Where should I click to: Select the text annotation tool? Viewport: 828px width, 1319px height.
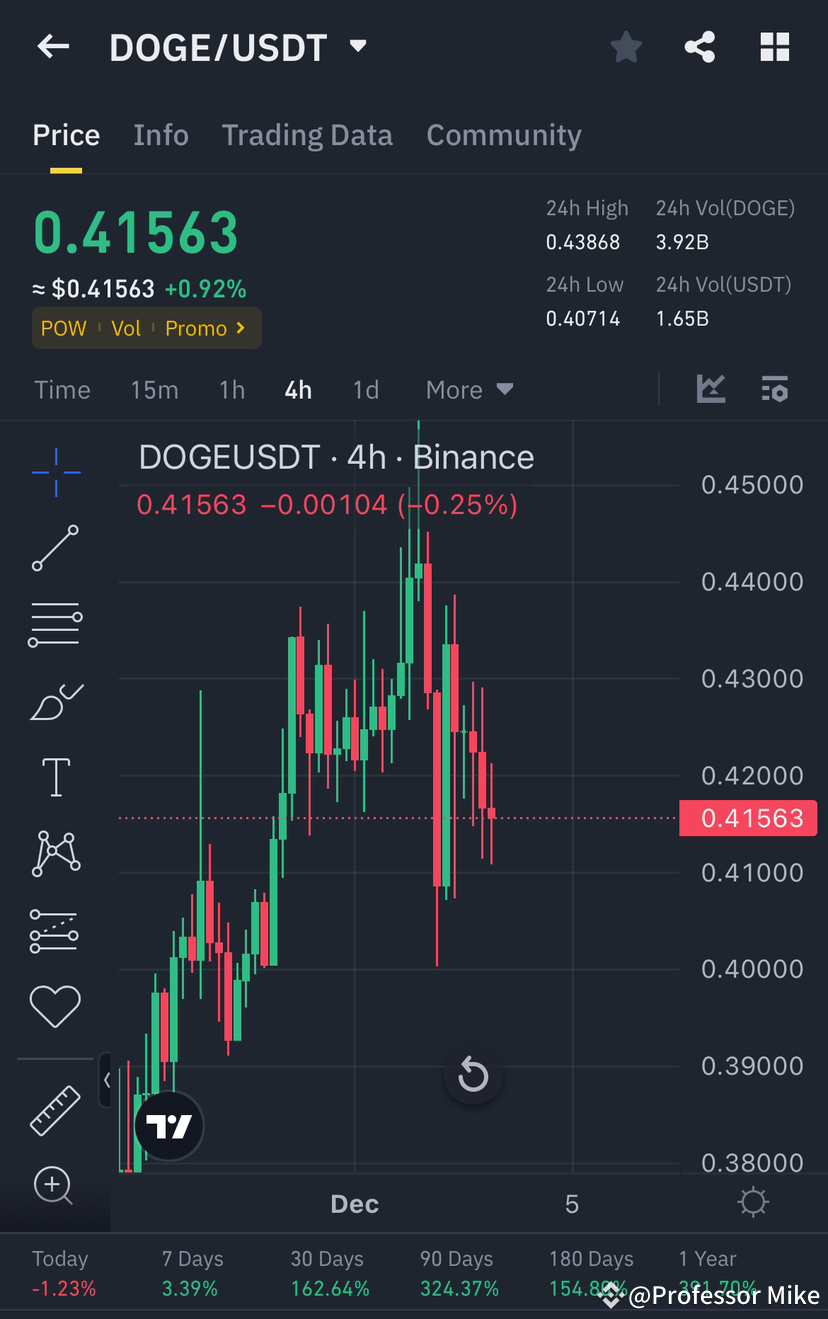click(x=55, y=777)
